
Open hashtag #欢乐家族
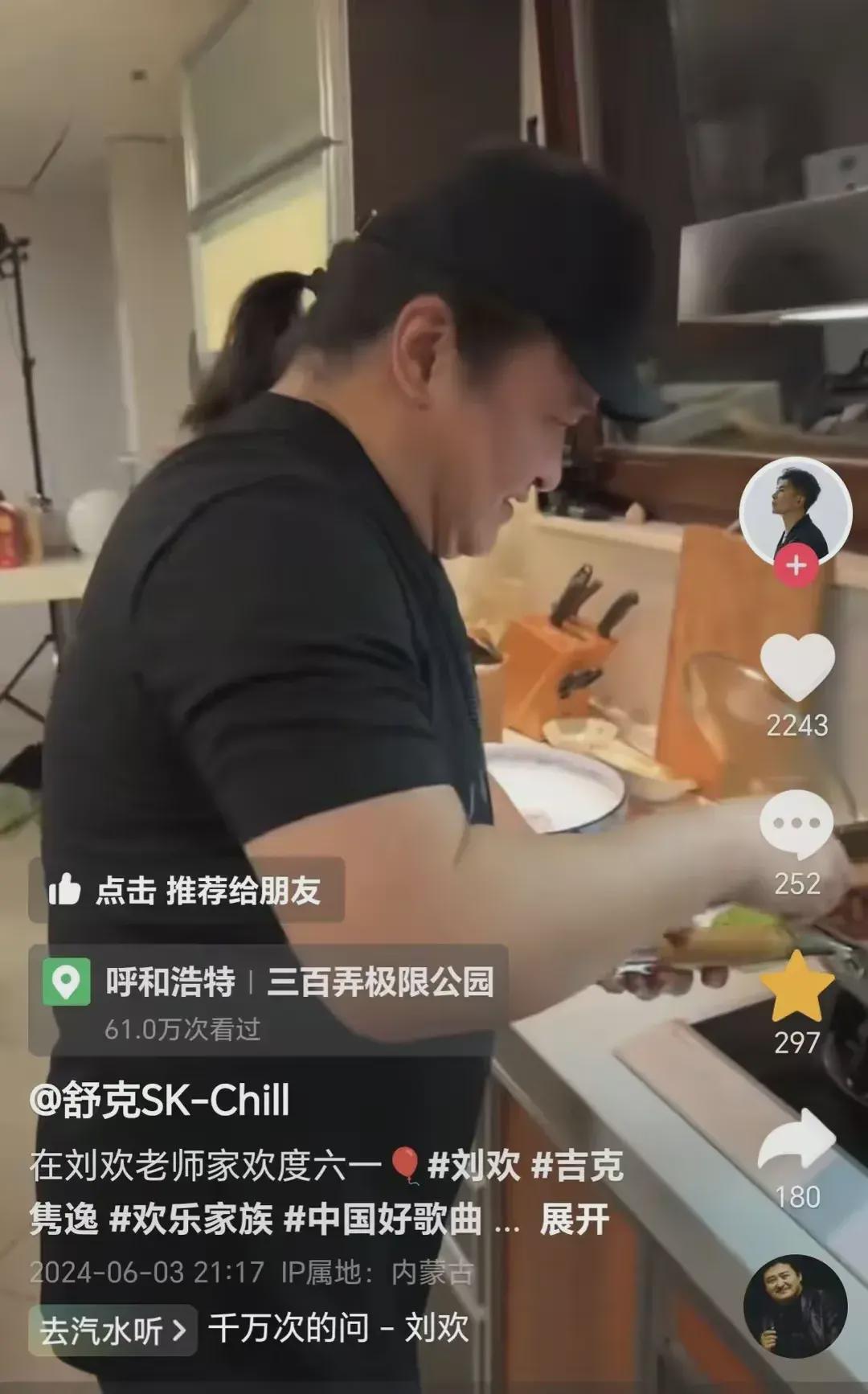190,1220
